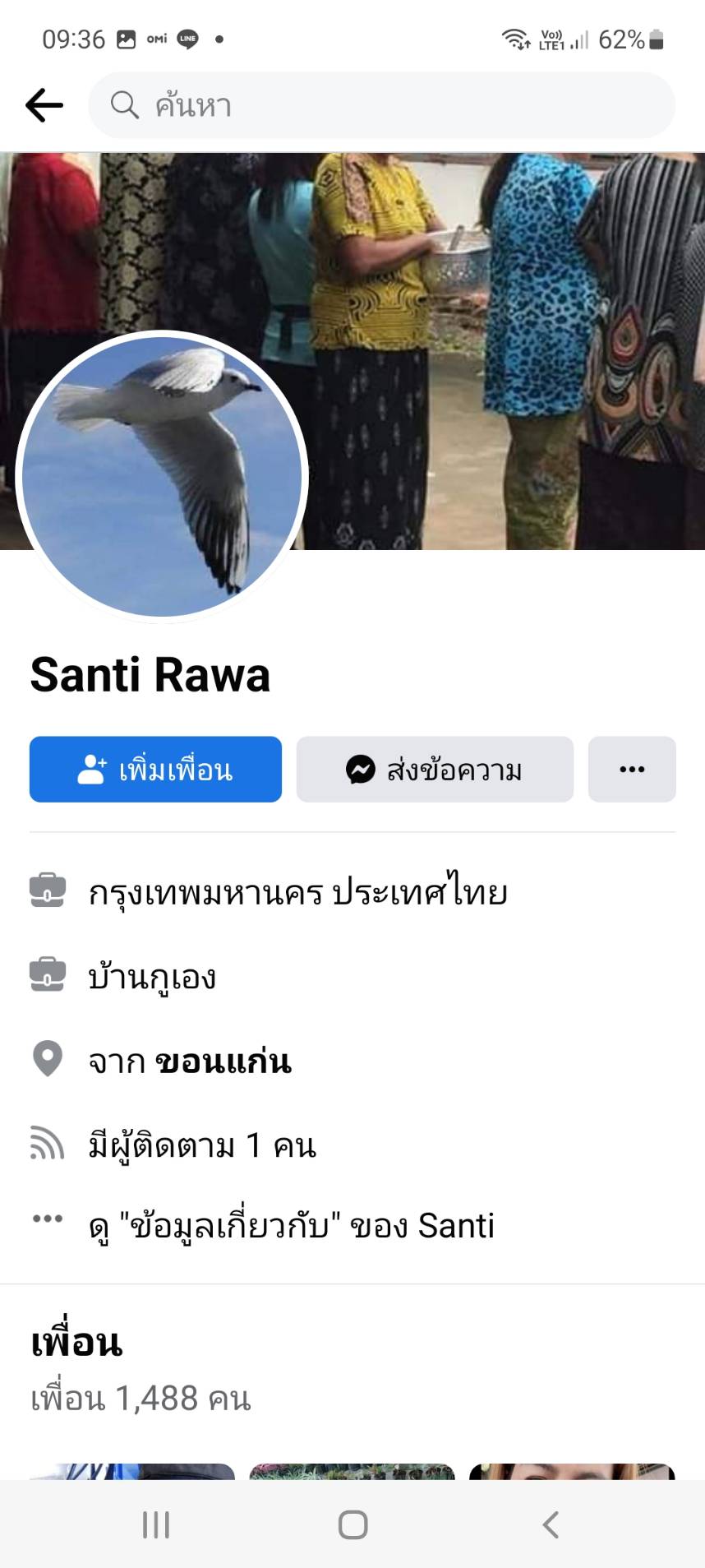Viewport: 705px width, 1568px height.
Task: Tap the system home button
Action: [x=352, y=1525]
